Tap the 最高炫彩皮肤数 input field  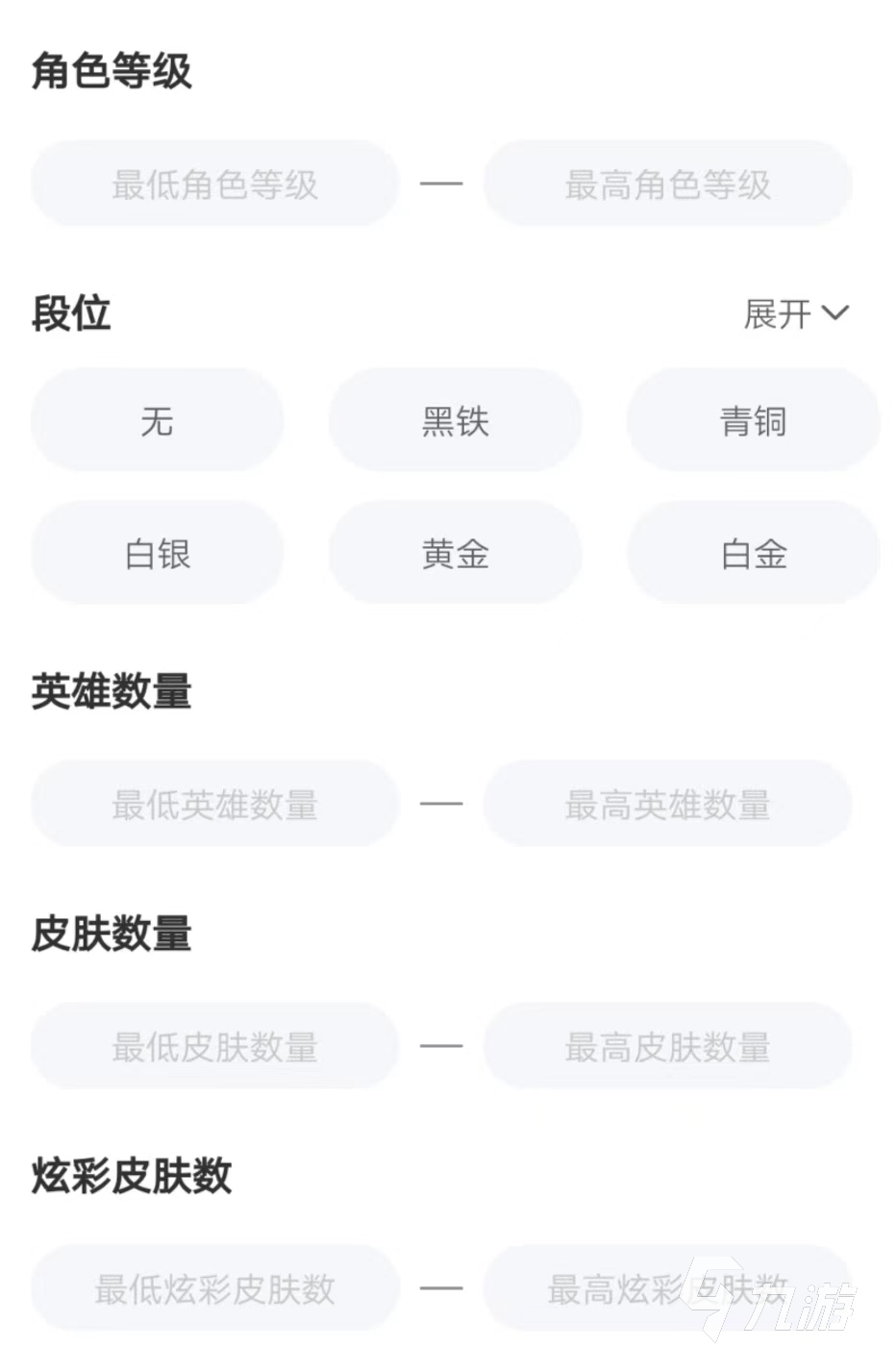(x=667, y=1288)
